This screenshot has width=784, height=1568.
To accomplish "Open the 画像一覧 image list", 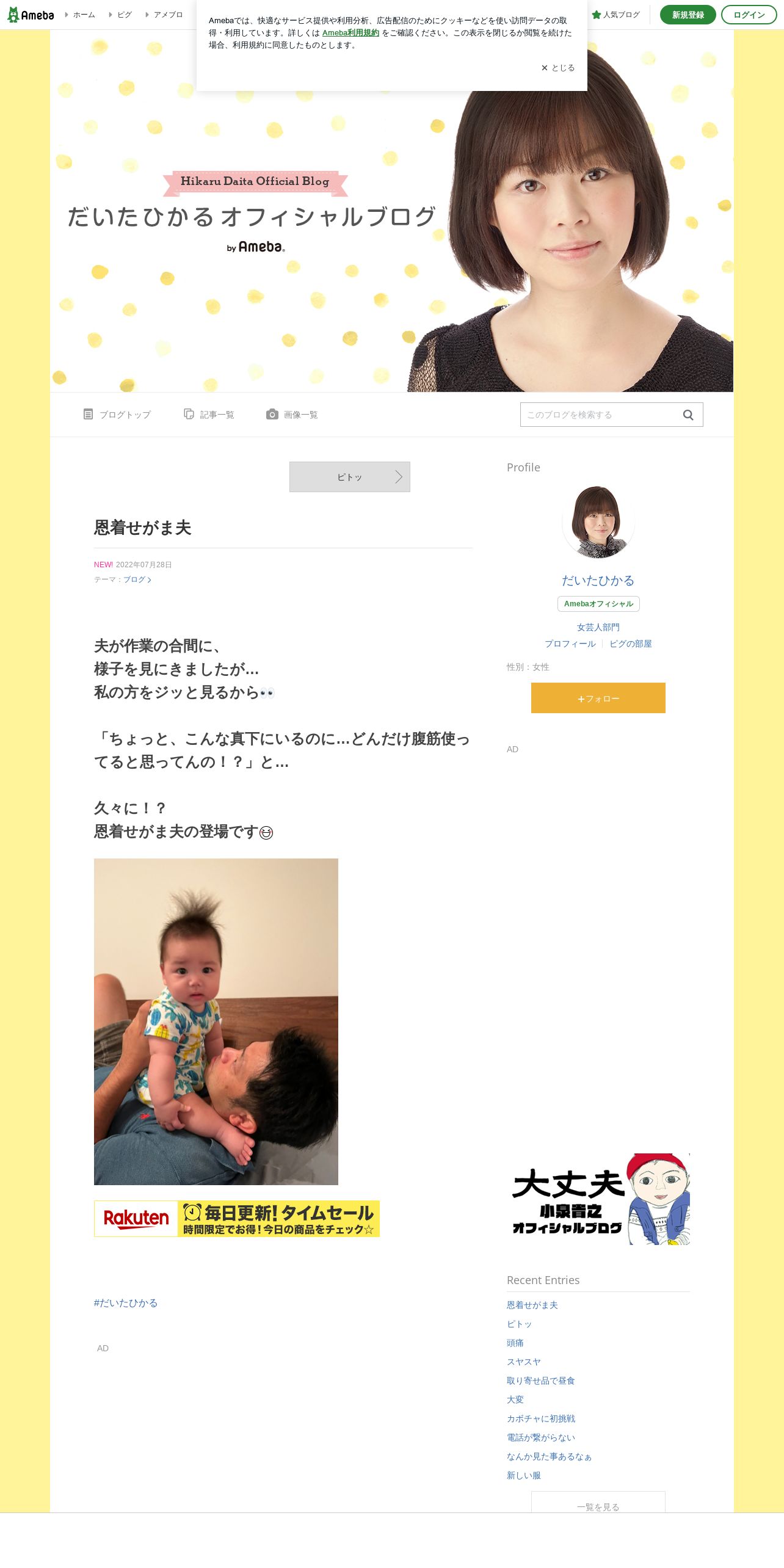I will click(292, 415).
